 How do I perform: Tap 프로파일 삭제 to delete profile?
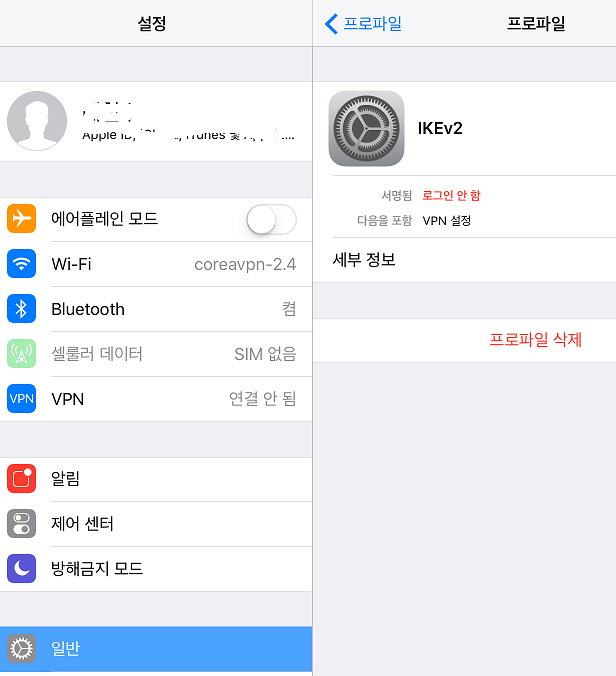click(x=535, y=340)
